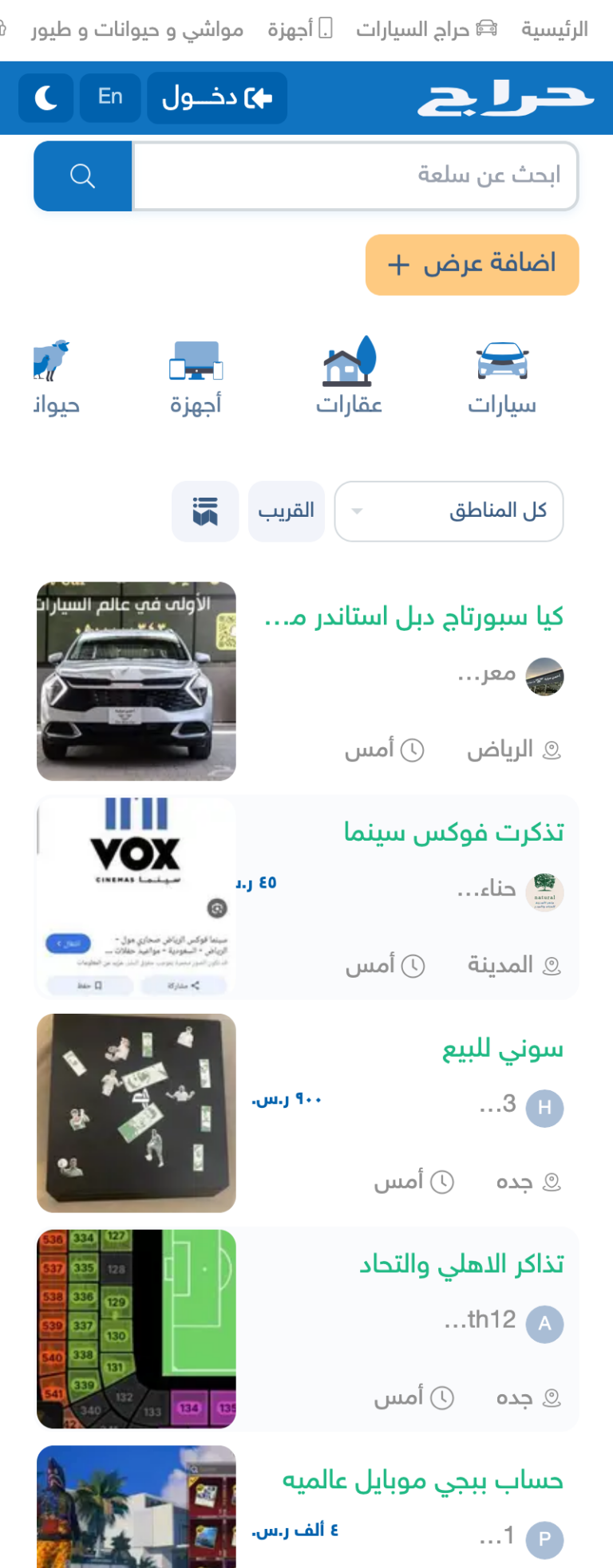Screen dimensions: 613x1568
Task: Switch language to En
Action: coord(110,98)
